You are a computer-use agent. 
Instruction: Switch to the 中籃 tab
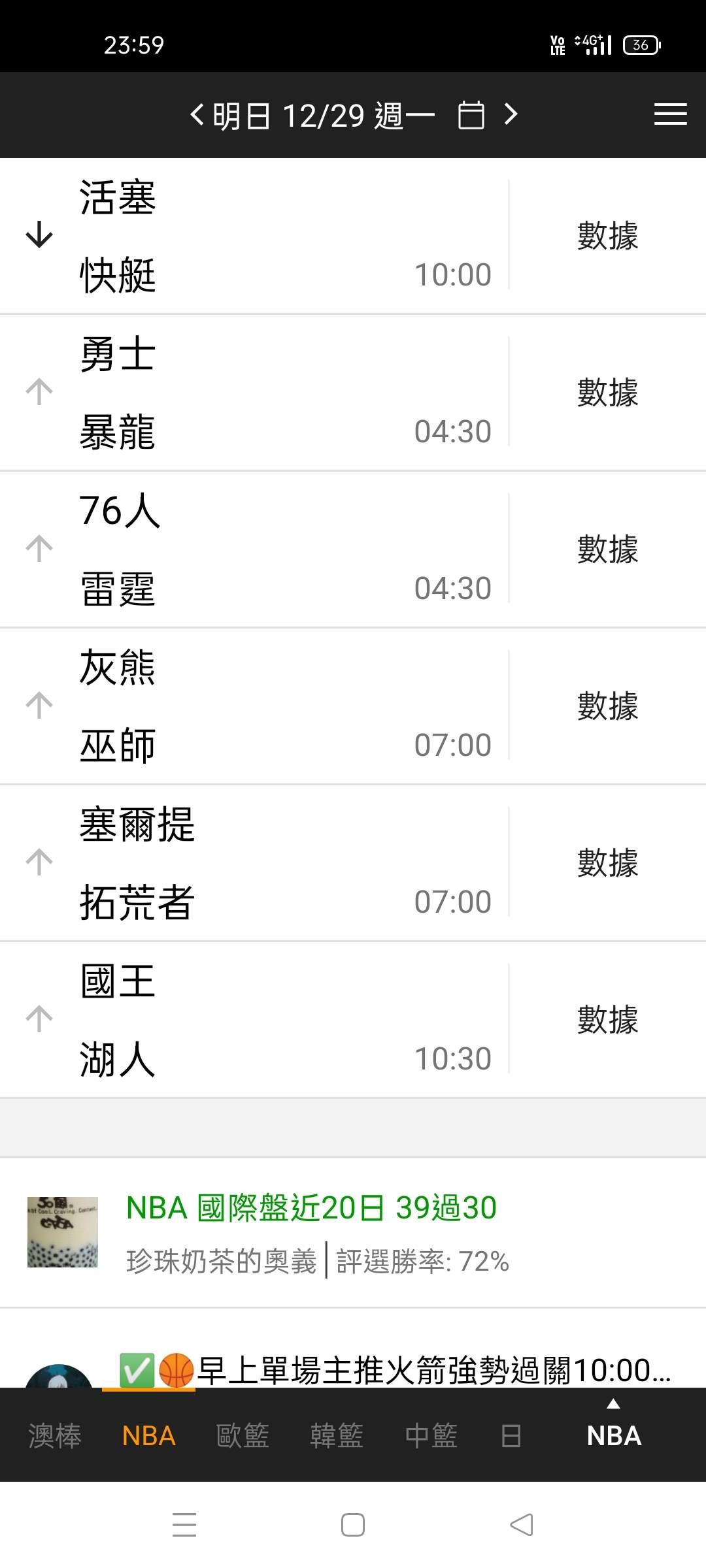click(431, 1436)
